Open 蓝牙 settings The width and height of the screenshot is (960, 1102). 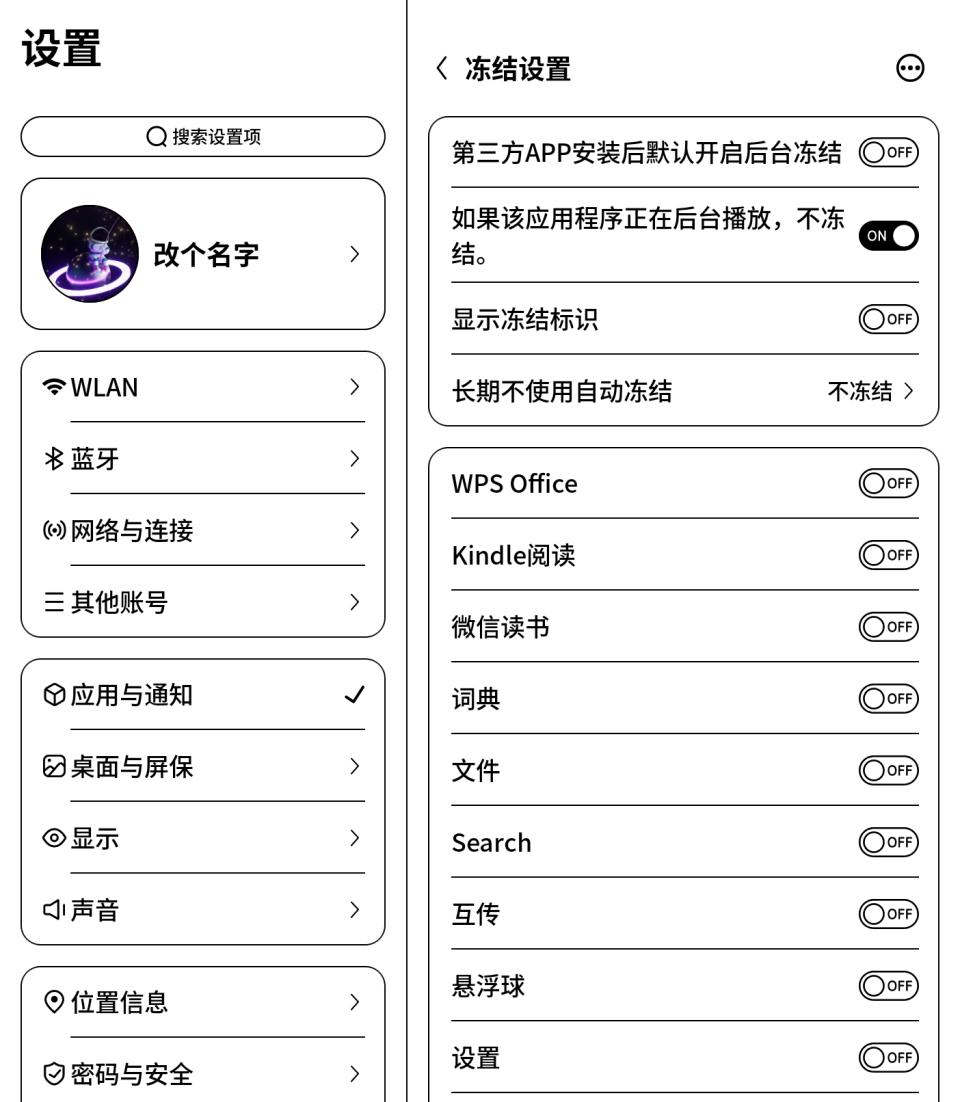pos(203,459)
